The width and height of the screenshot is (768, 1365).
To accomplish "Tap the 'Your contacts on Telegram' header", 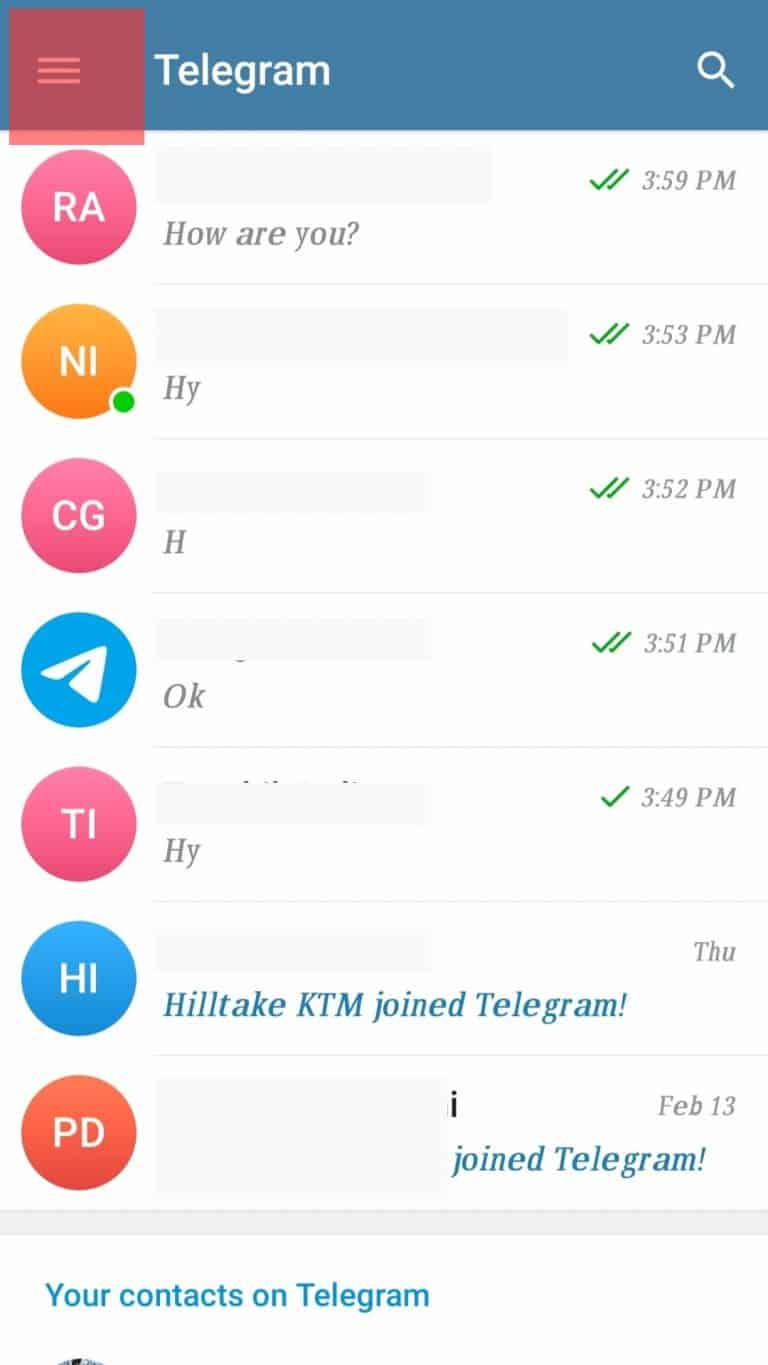I will (238, 1295).
